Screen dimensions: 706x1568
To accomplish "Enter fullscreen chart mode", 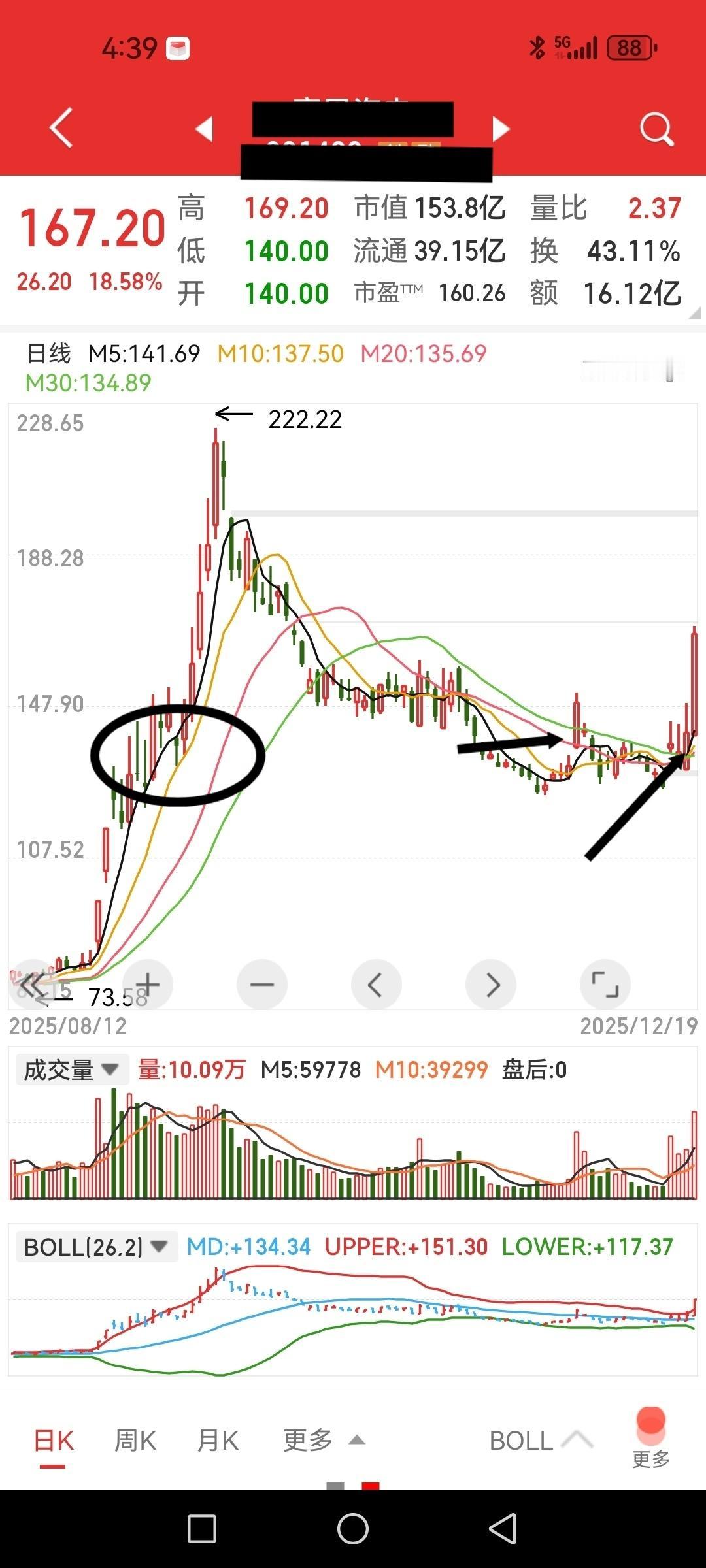I will [607, 984].
